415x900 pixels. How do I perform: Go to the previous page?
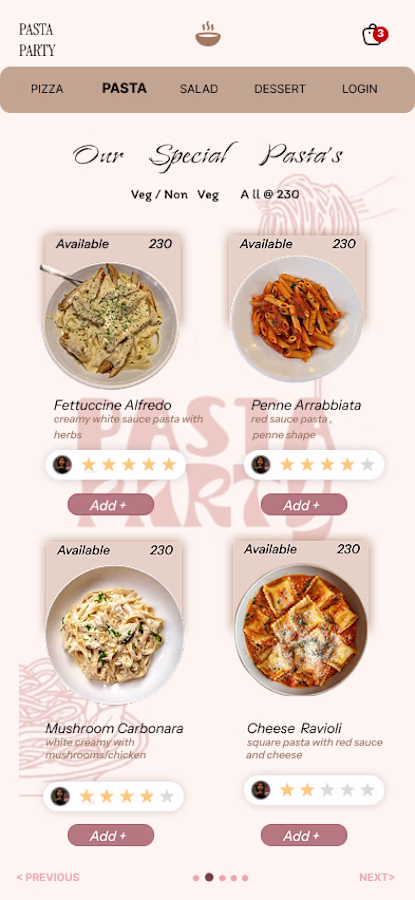coord(48,877)
